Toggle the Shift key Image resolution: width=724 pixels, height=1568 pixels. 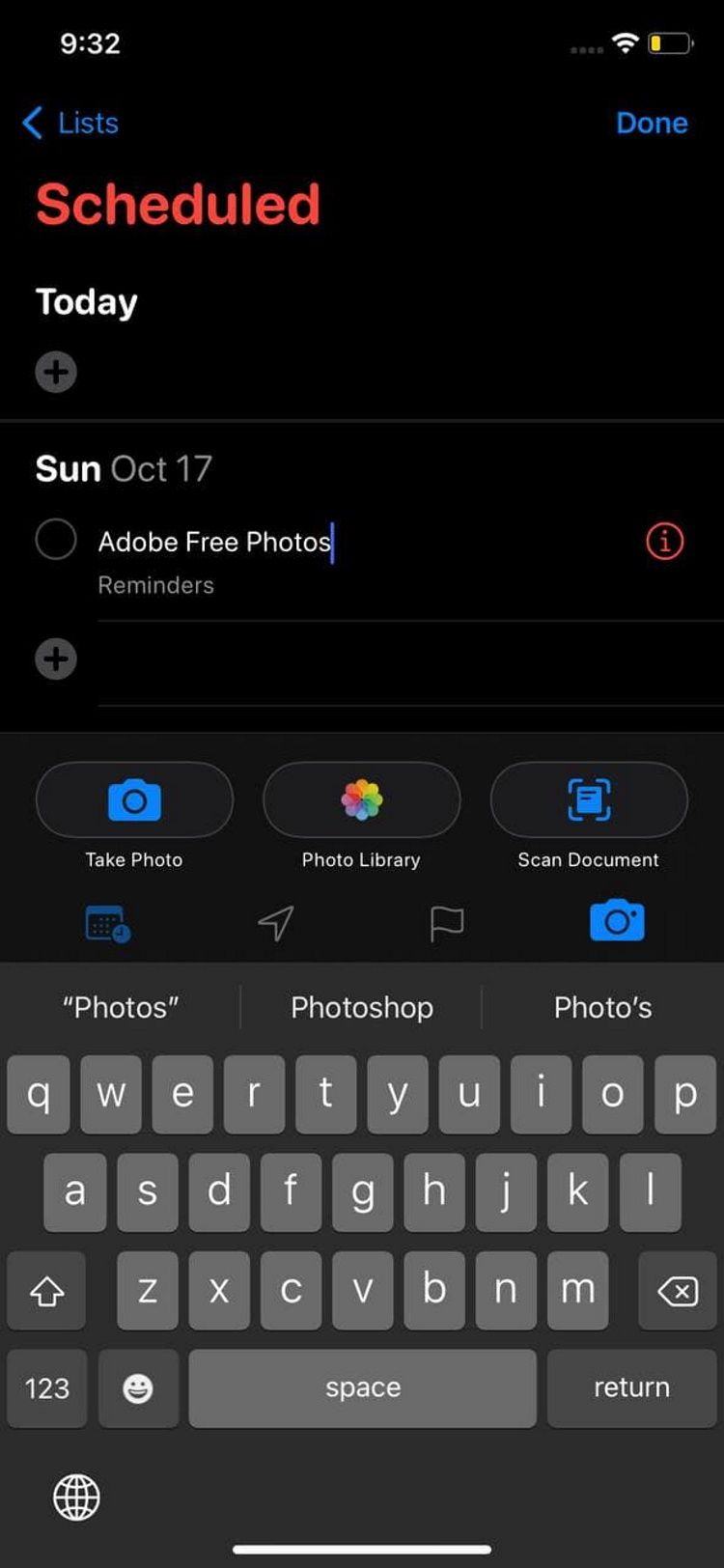(x=46, y=1291)
